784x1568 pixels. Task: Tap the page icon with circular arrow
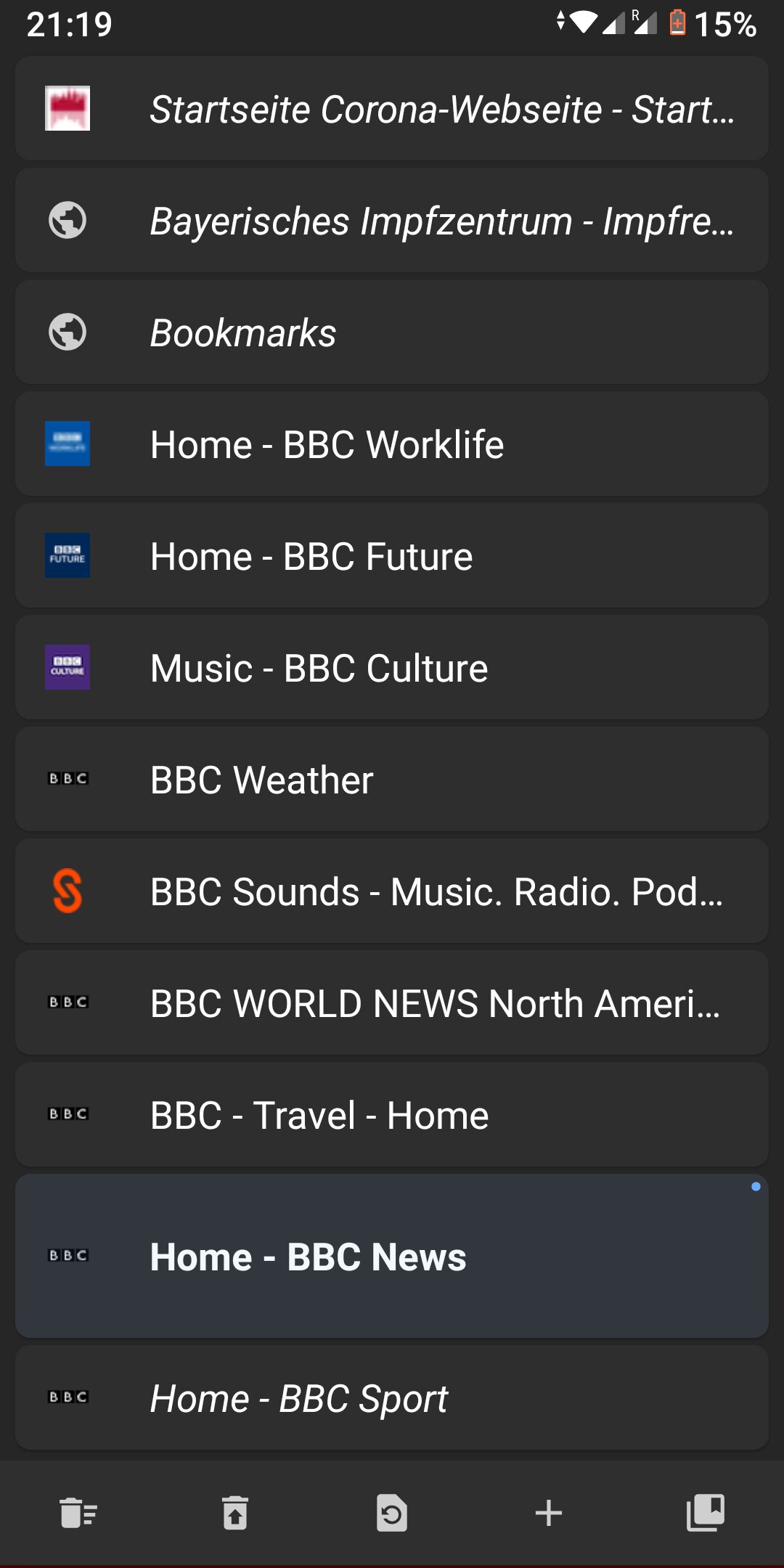click(392, 1514)
